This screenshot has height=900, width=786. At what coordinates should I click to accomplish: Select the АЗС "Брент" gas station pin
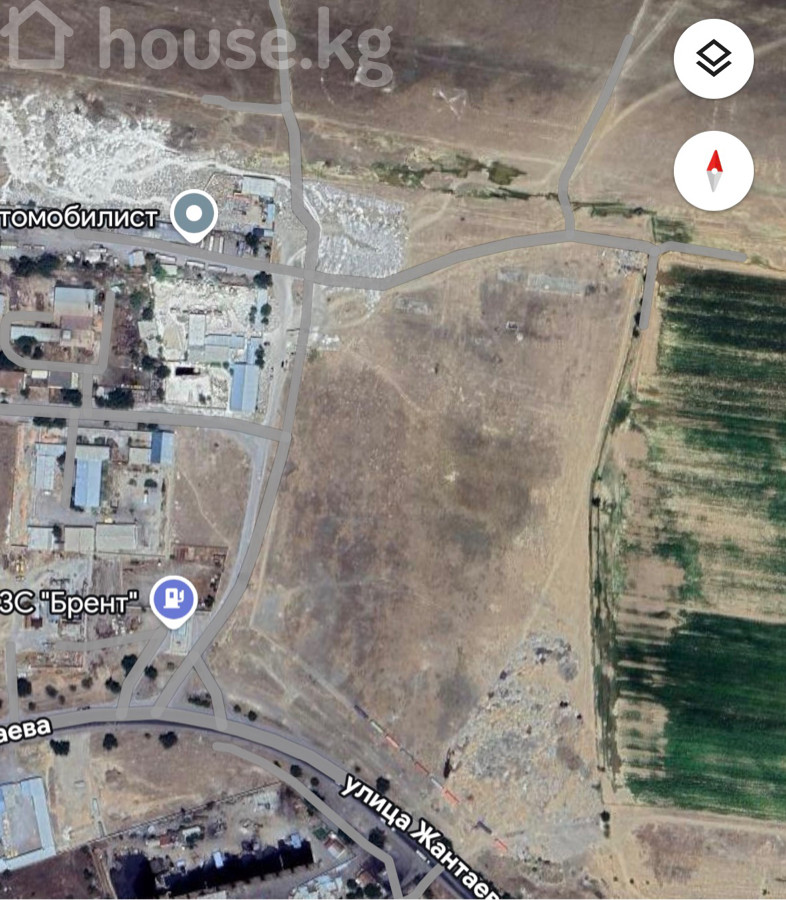point(173,601)
